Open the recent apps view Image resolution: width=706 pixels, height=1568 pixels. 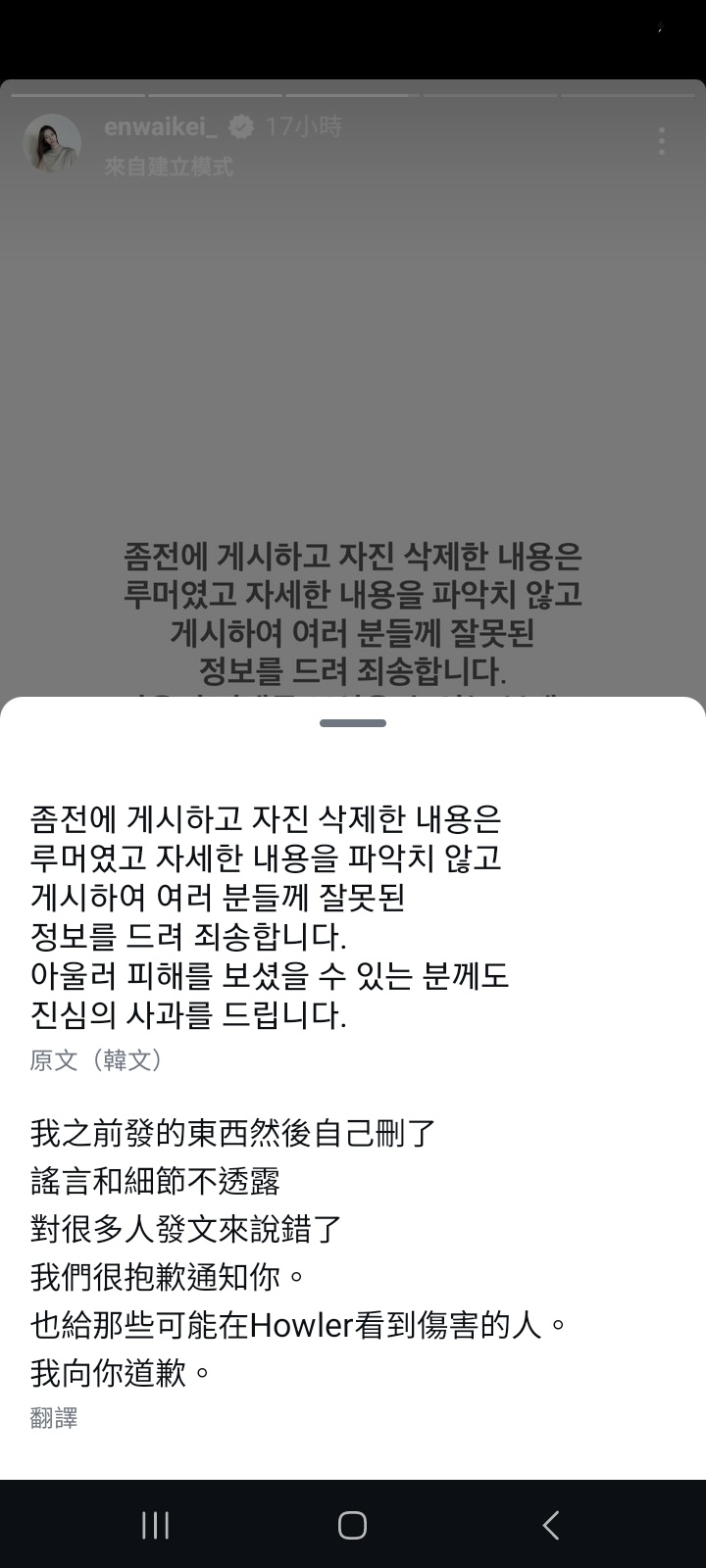click(155, 1525)
